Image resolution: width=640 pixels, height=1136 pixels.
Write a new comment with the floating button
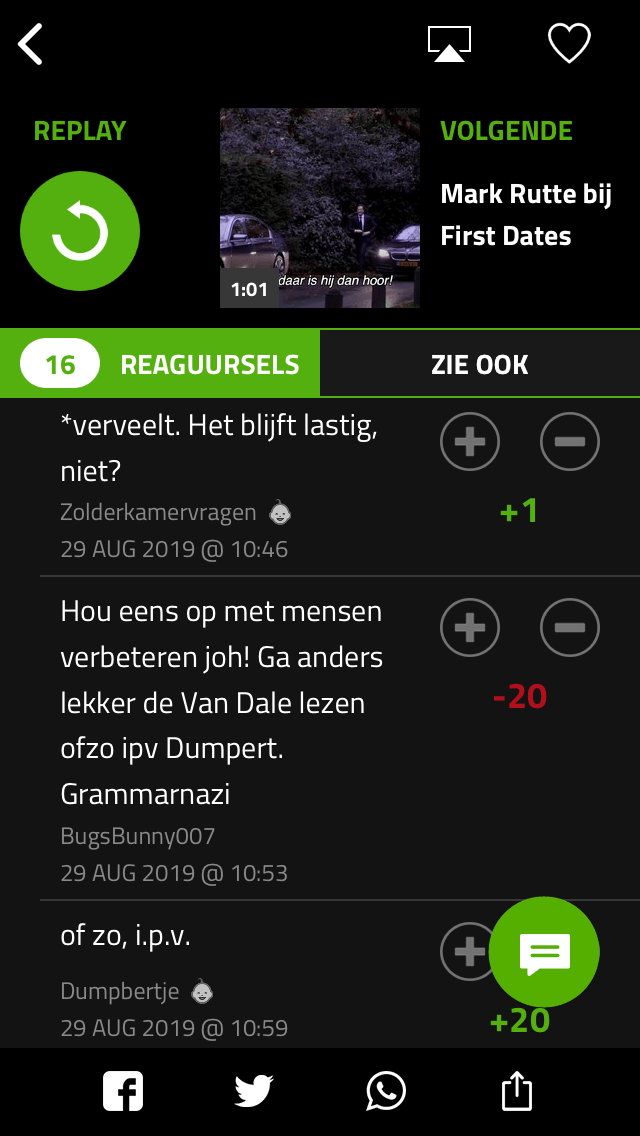pos(544,952)
